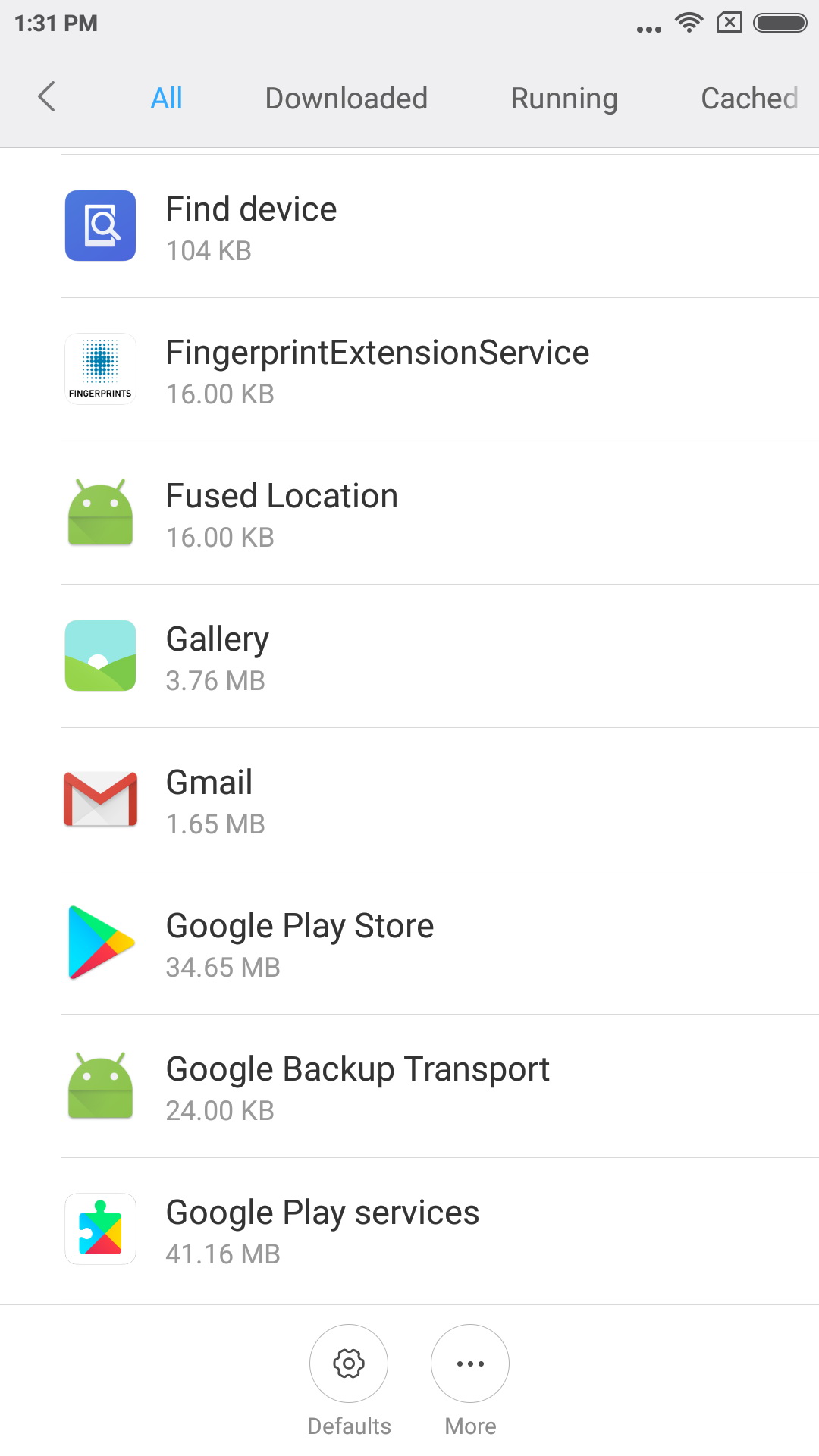Switch to the Downloaded tab
The height and width of the screenshot is (1456, 819).
(347, 98)
